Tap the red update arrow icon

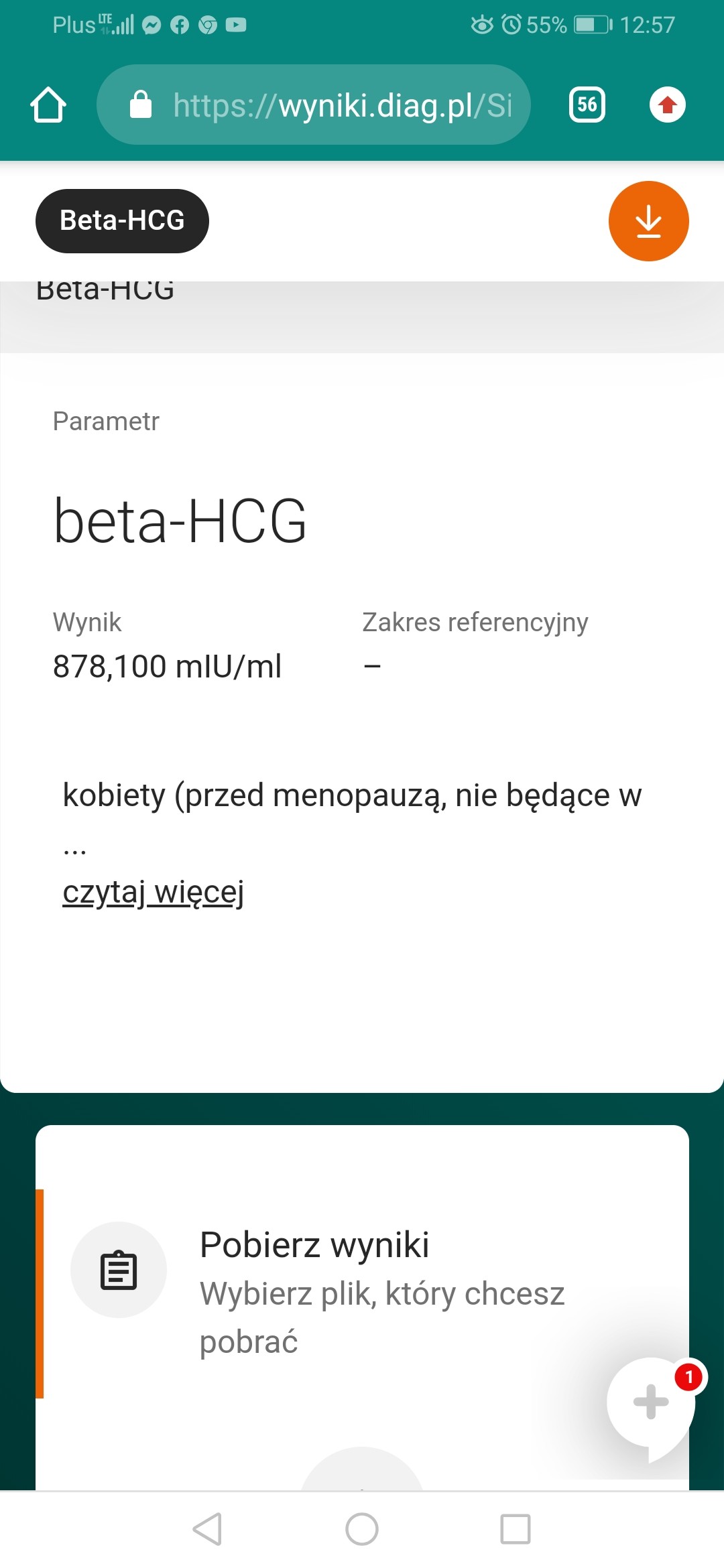(x=667, y=105)
